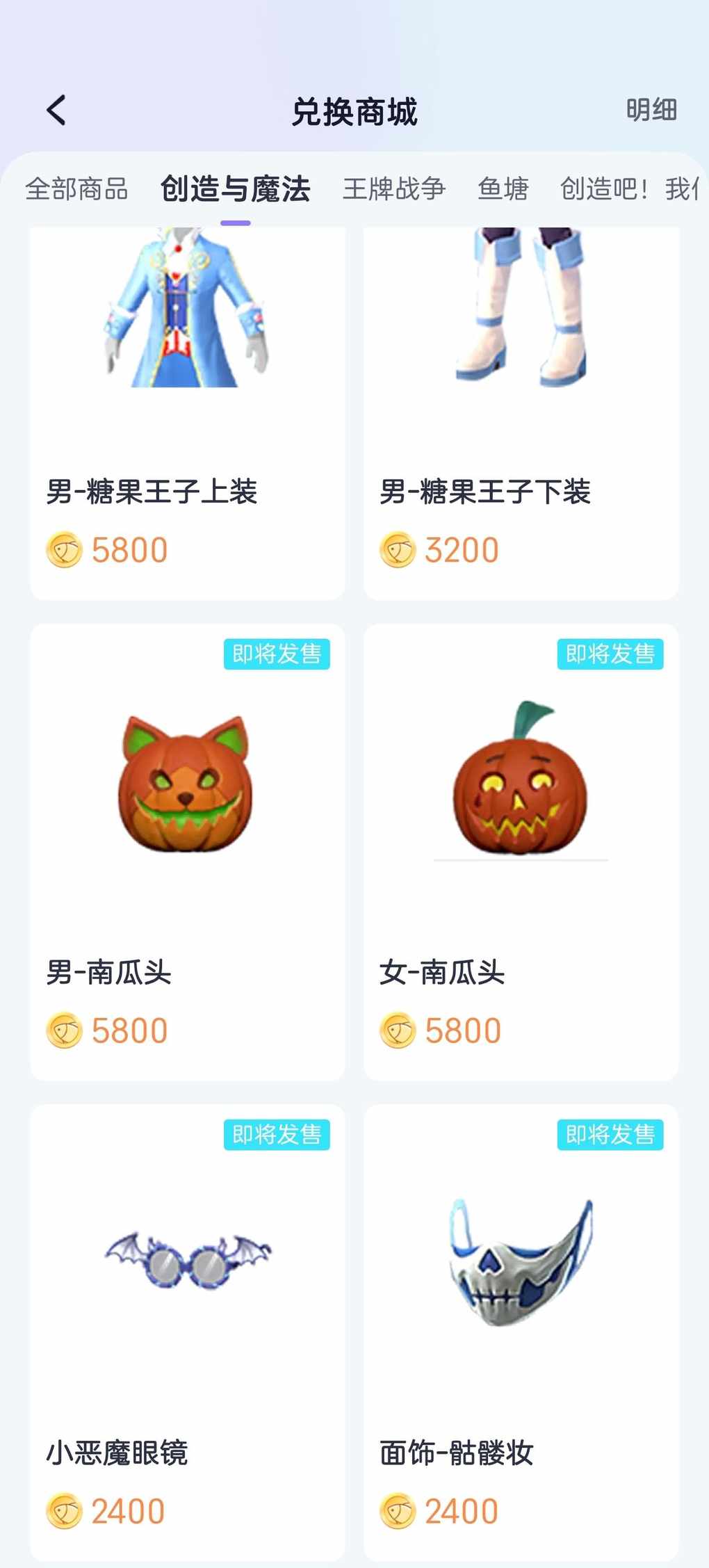Select the 创造与魔法 tab
Image resolution: width=709 pixels, height=1568 pixels.
235,189
